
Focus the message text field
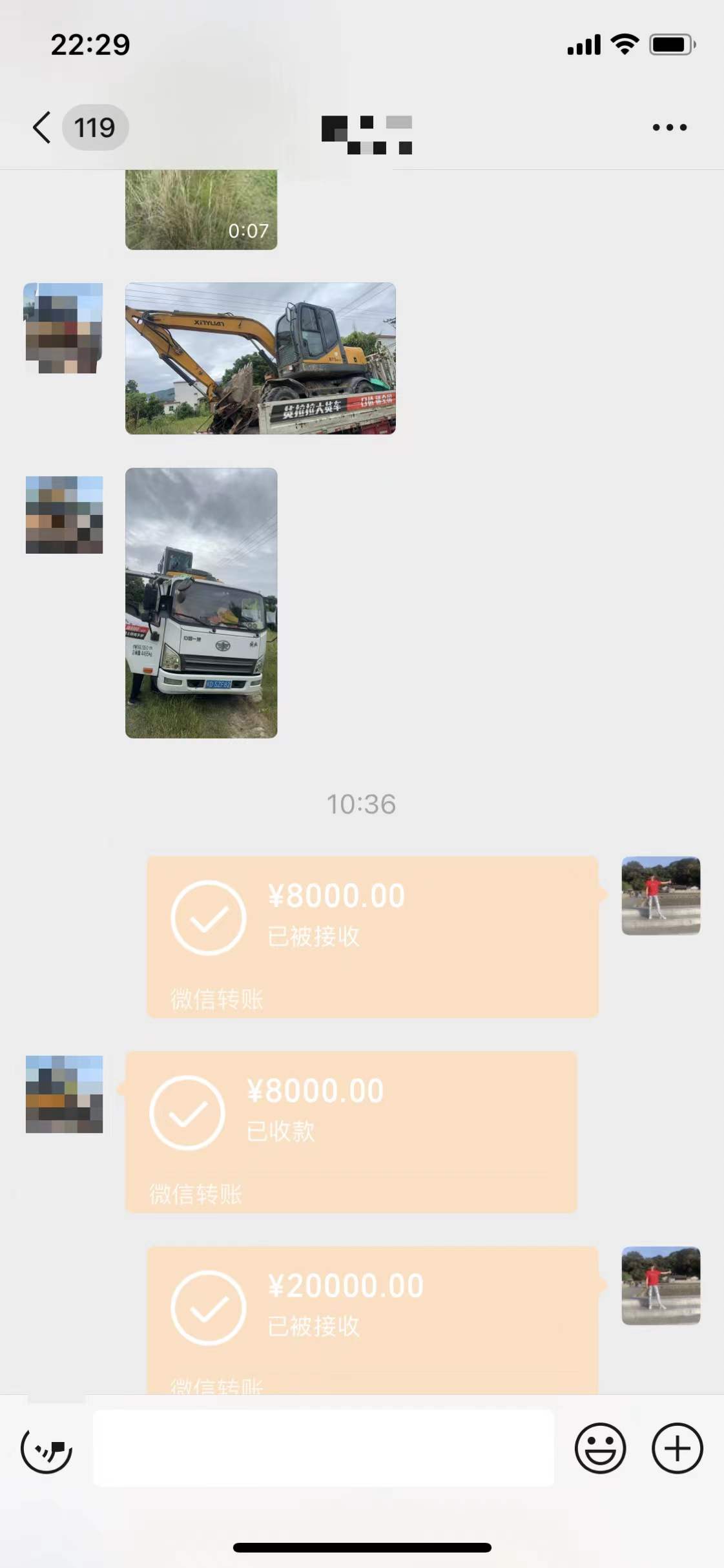(324, 1448)
